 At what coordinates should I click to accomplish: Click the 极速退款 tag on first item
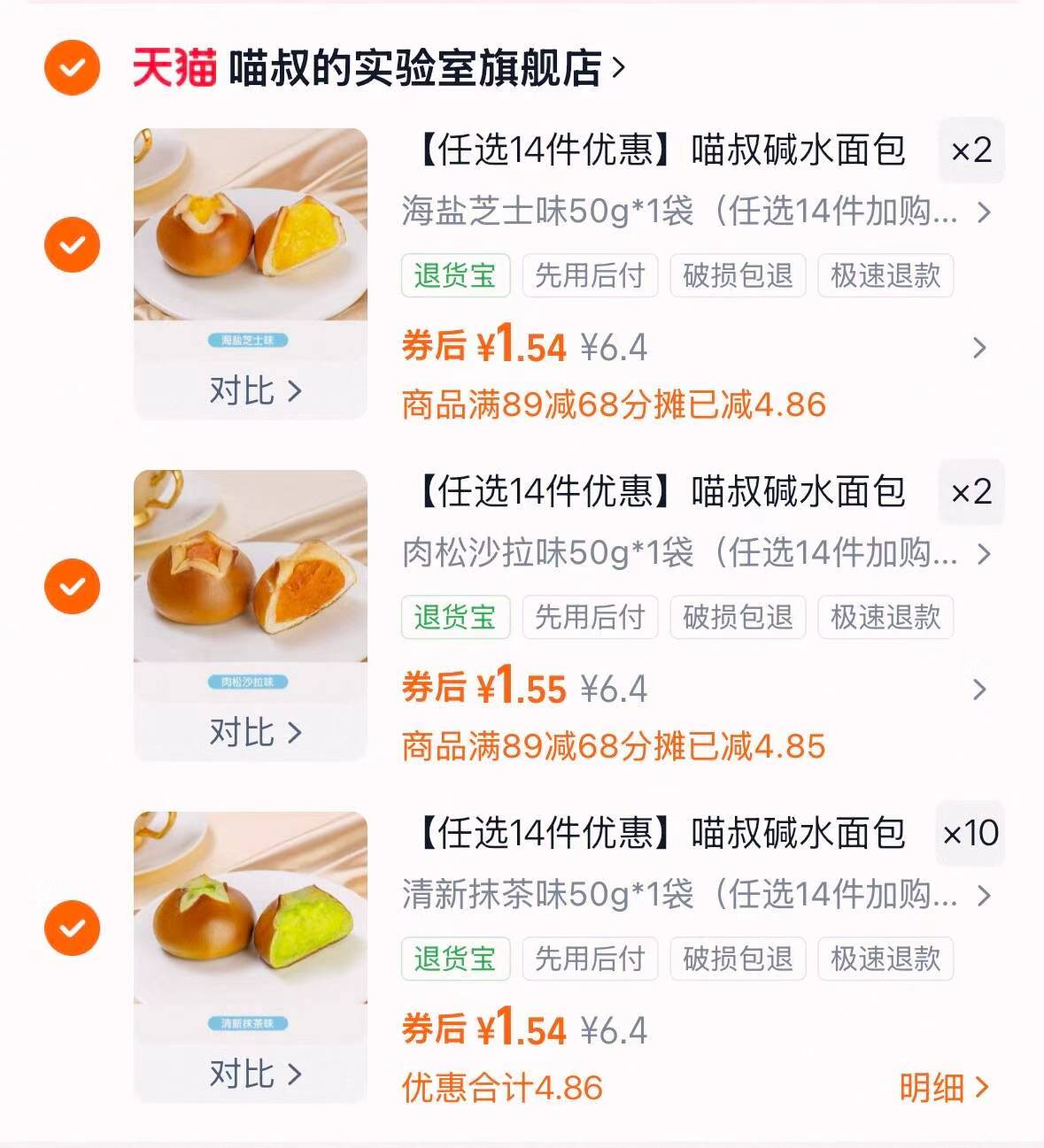click(885, 275)
